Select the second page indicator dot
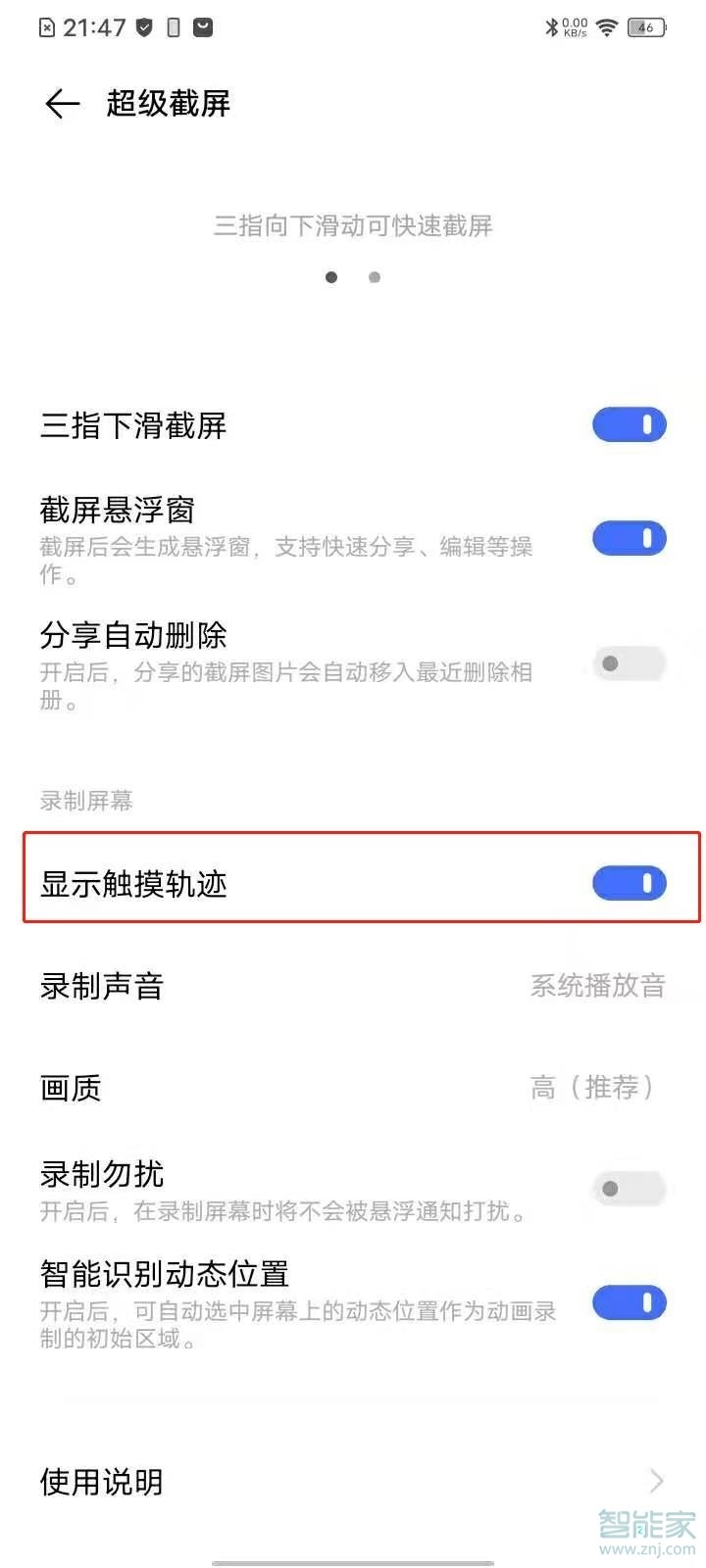Screen dimensions: 706x1568 [374, 277]
